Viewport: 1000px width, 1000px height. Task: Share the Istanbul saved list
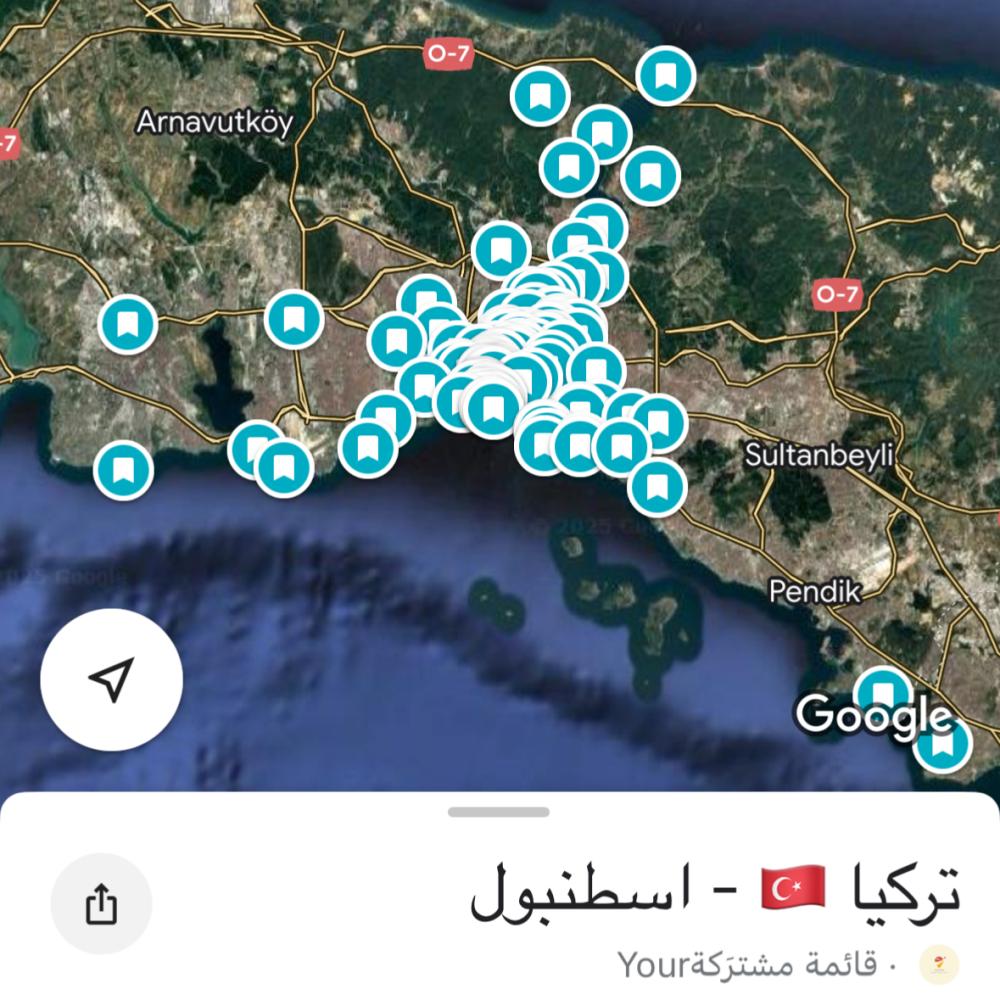click(101, 904)
